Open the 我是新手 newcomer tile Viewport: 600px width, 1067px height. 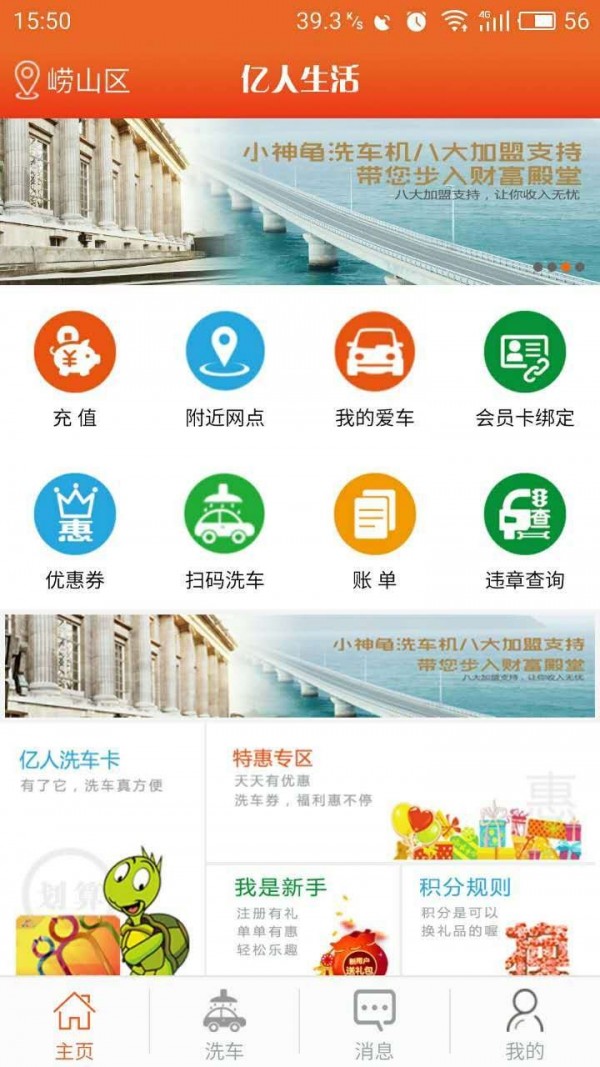pos(302,920)
